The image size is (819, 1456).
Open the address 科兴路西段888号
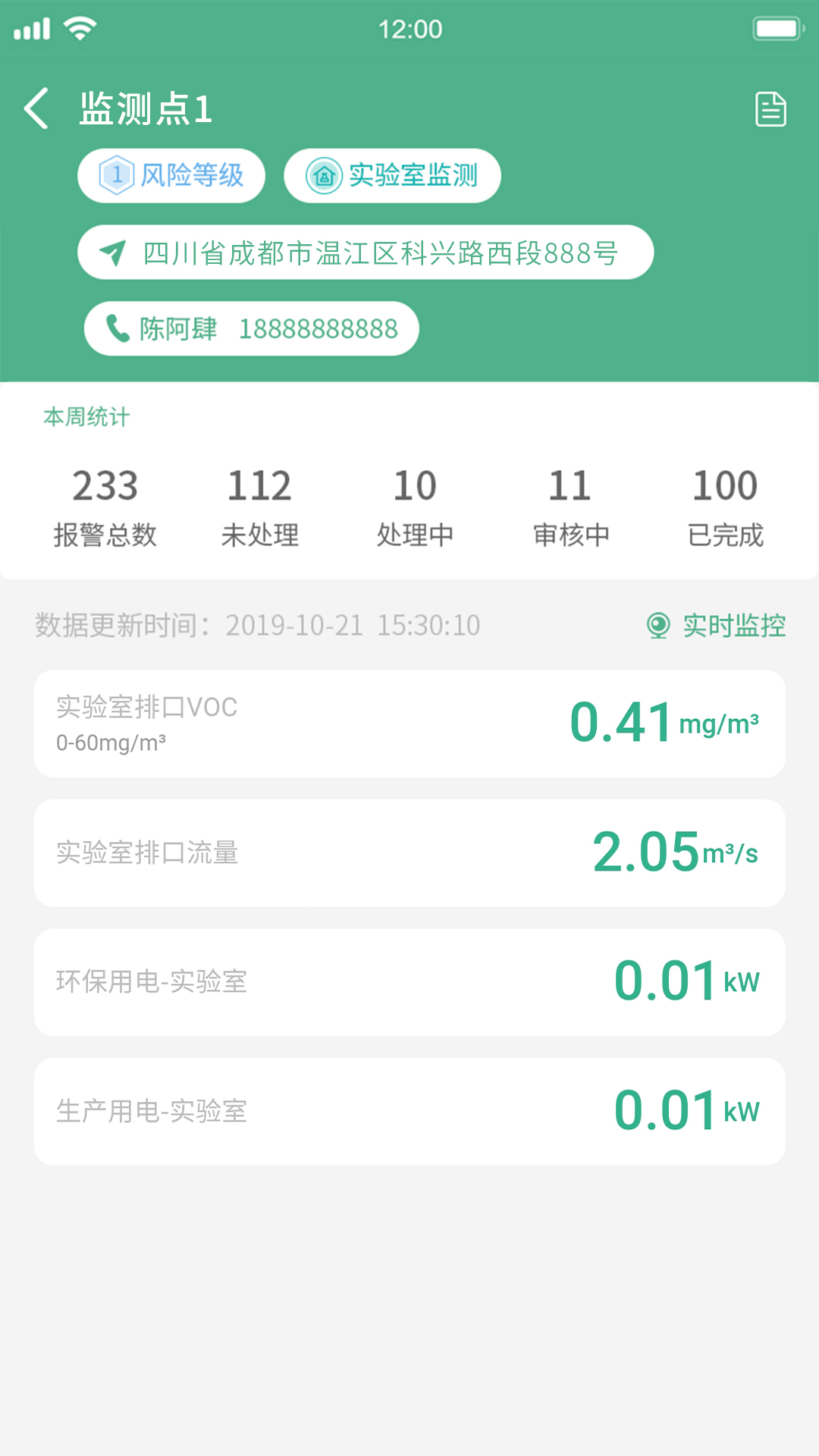pos(379,252)
